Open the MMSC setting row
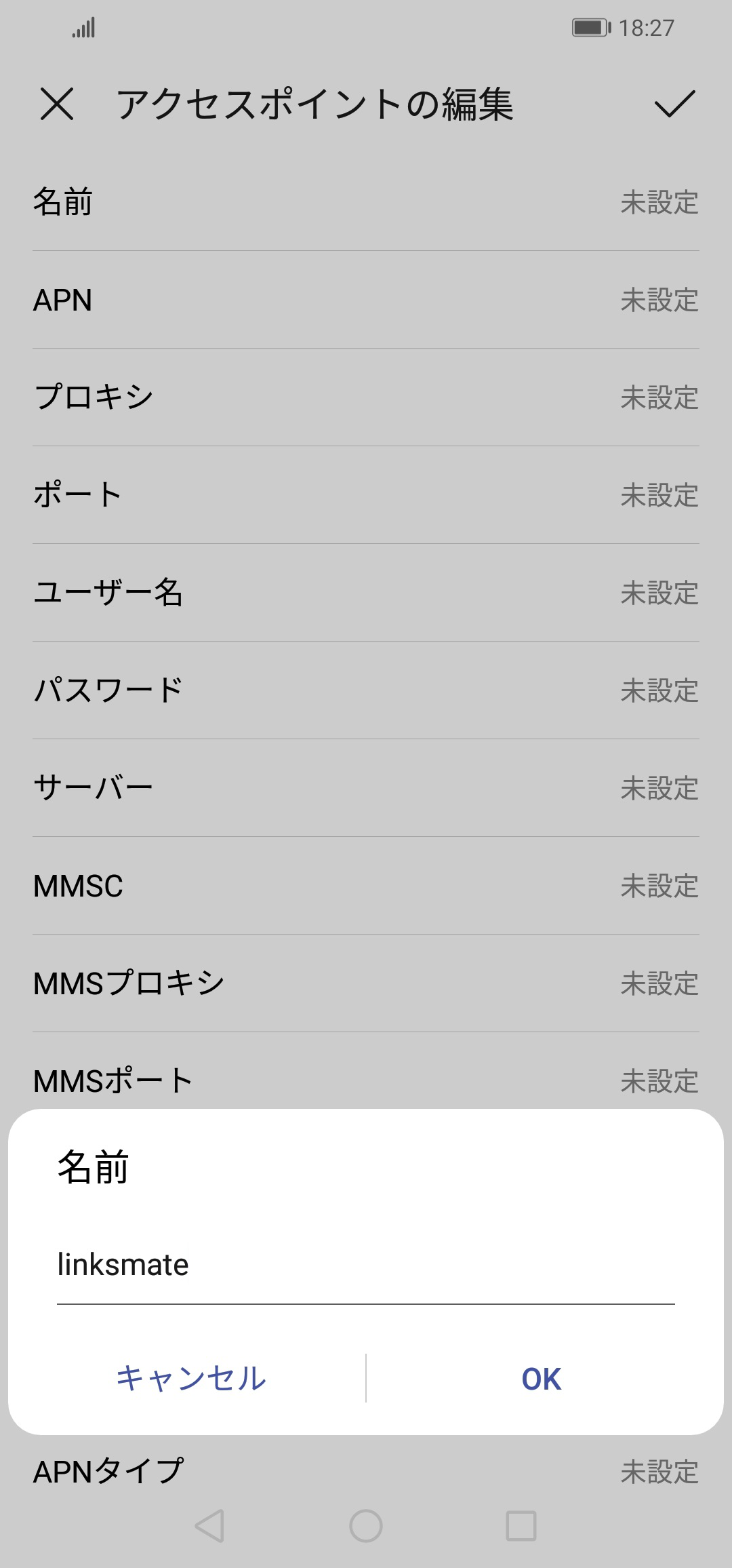 (x=366, y=886)
